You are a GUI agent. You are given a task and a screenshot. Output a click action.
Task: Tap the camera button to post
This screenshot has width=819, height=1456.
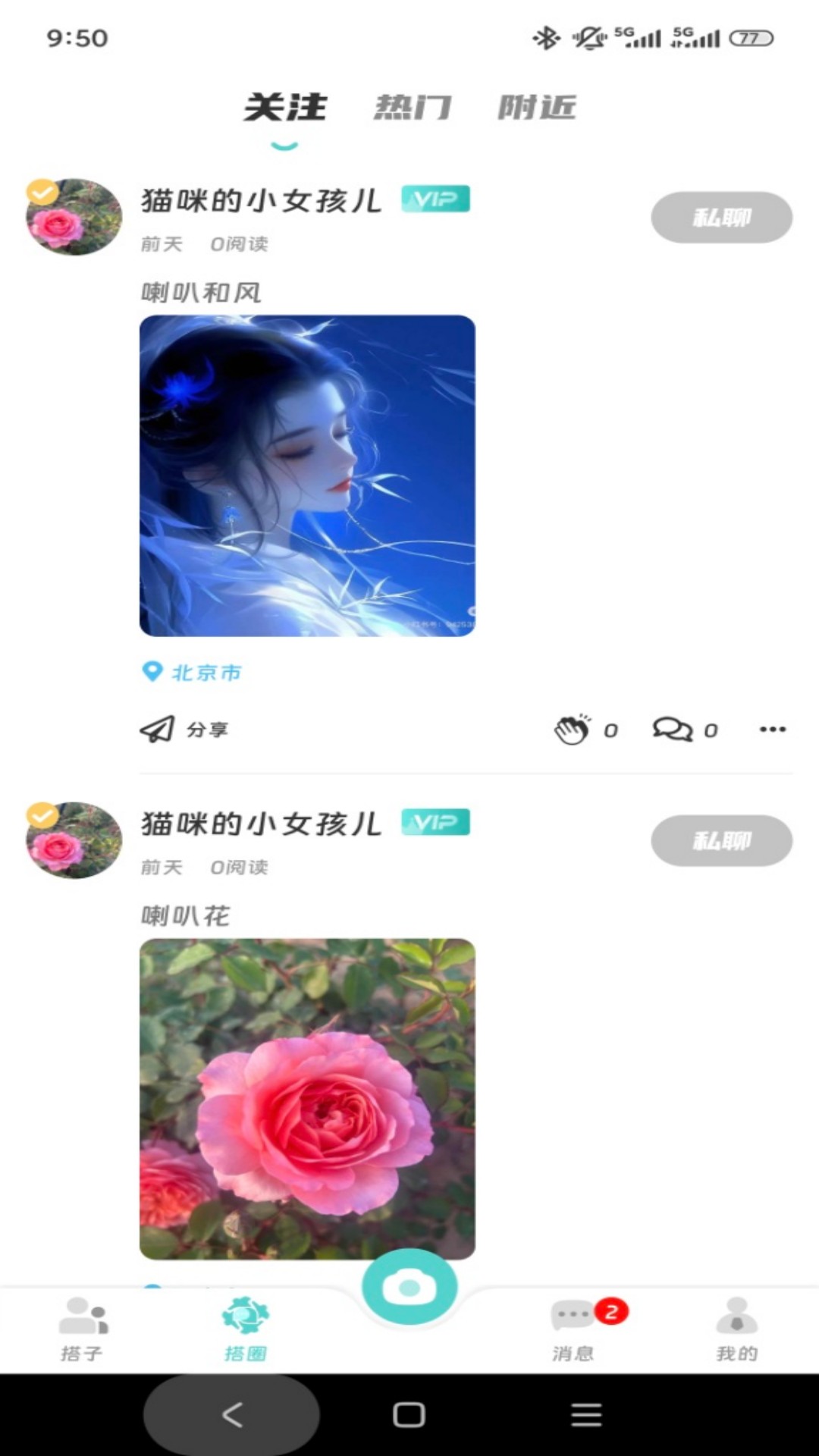tap(409, 1287)
